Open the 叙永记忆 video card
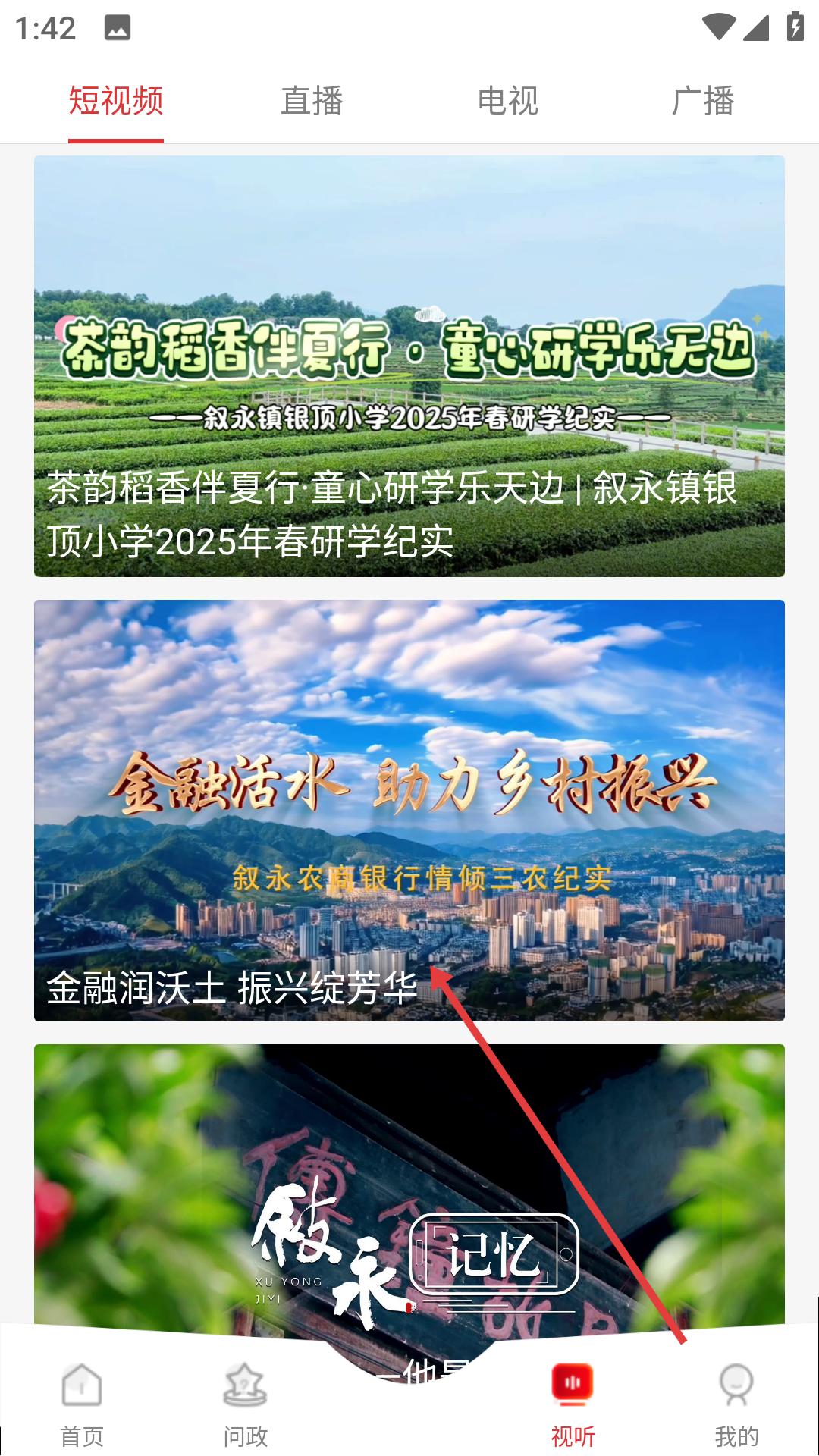This screenshot has width=819, height=1456. coord(409,1183)
